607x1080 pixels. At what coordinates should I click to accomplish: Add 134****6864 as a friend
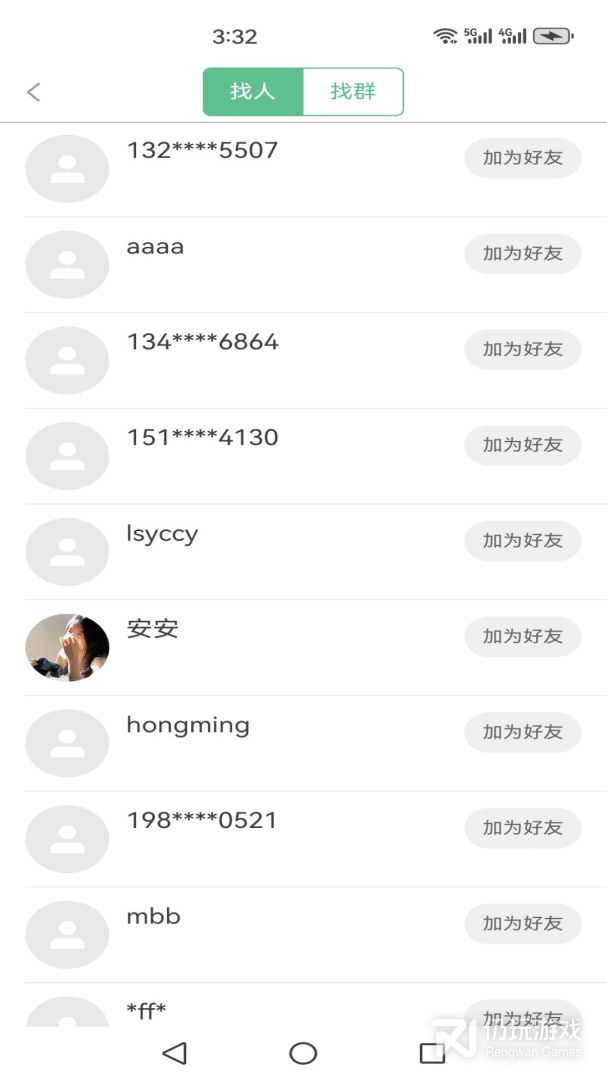tap(522, 349)
